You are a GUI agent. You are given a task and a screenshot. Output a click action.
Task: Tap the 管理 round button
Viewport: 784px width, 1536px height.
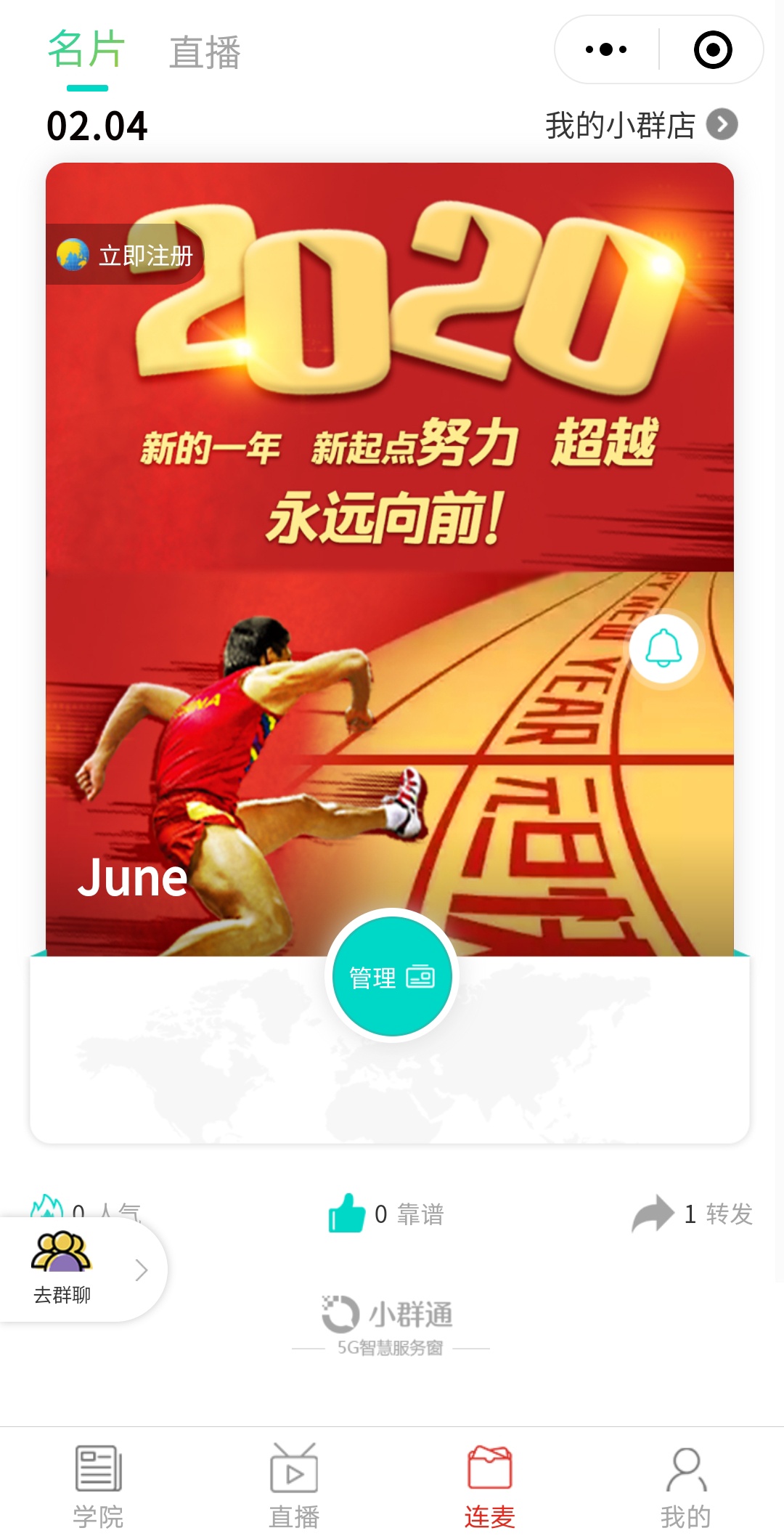[x=391, y=976]
